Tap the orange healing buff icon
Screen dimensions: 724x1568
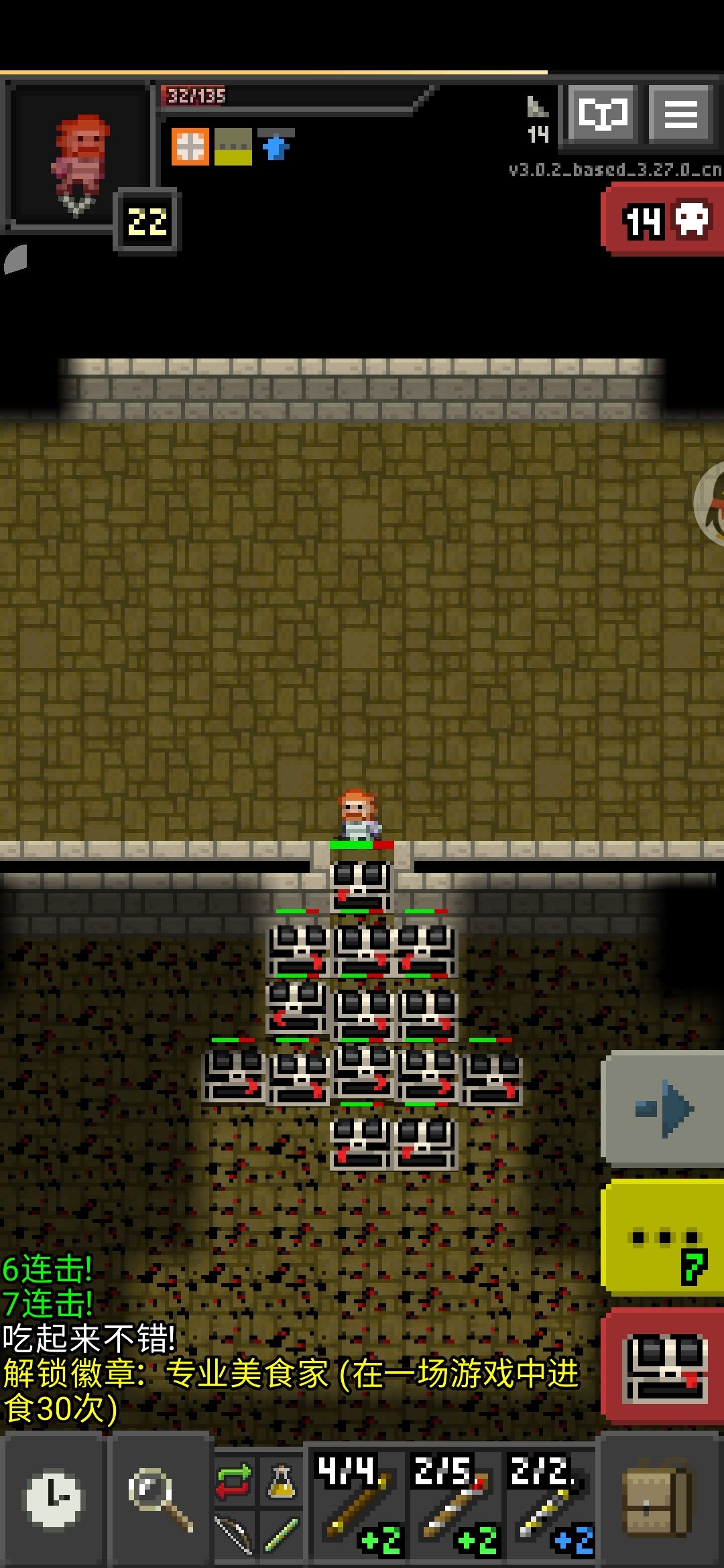pos(190,146)
